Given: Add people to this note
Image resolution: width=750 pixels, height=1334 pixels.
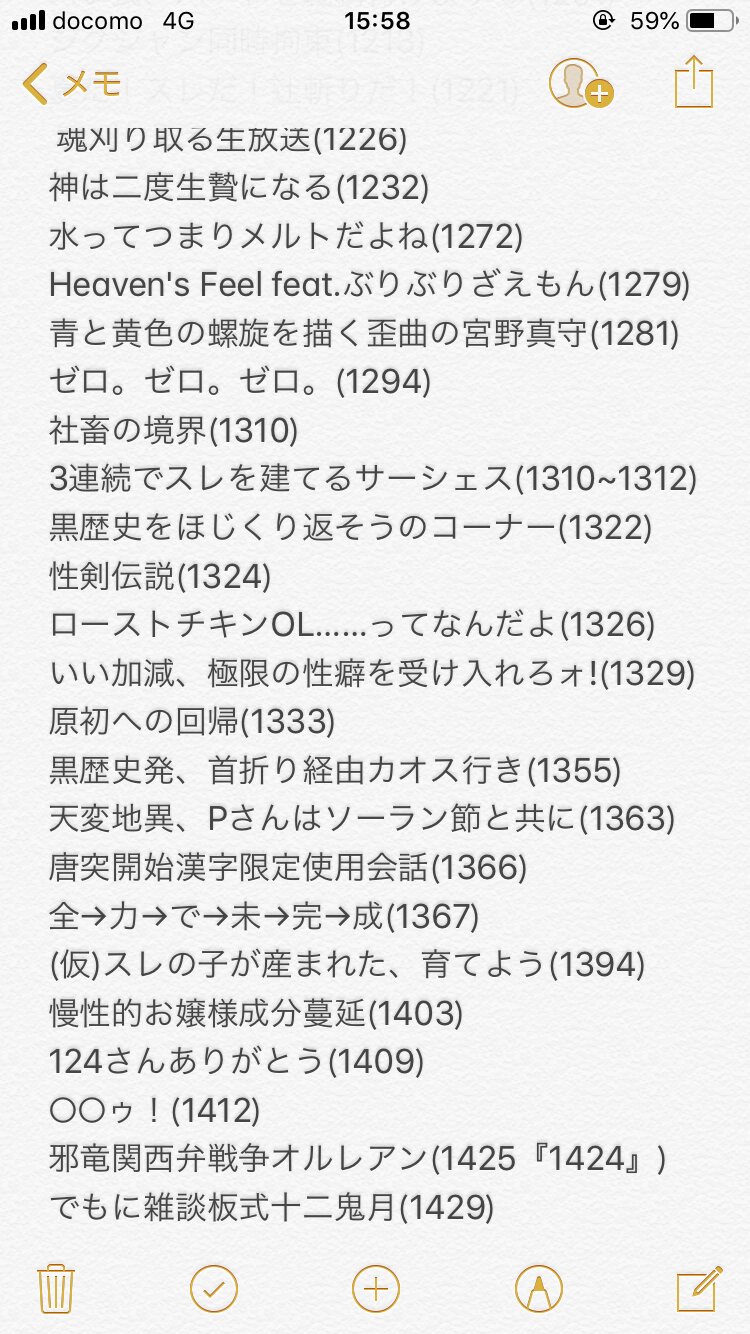Looking at the screenshot, I should [579, 84].
